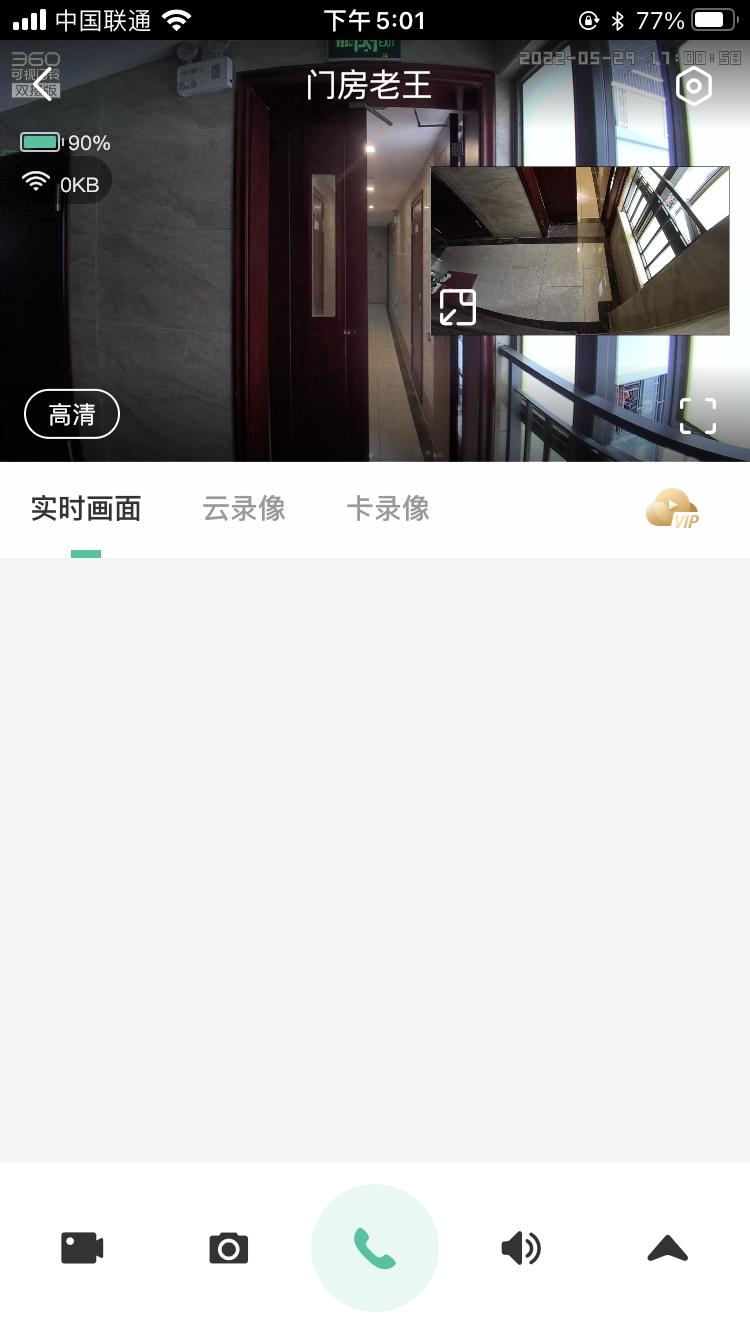Screen dimensions: 750x1334
Task: Record a video of the live feed
Action: [x=82, y=1248]
